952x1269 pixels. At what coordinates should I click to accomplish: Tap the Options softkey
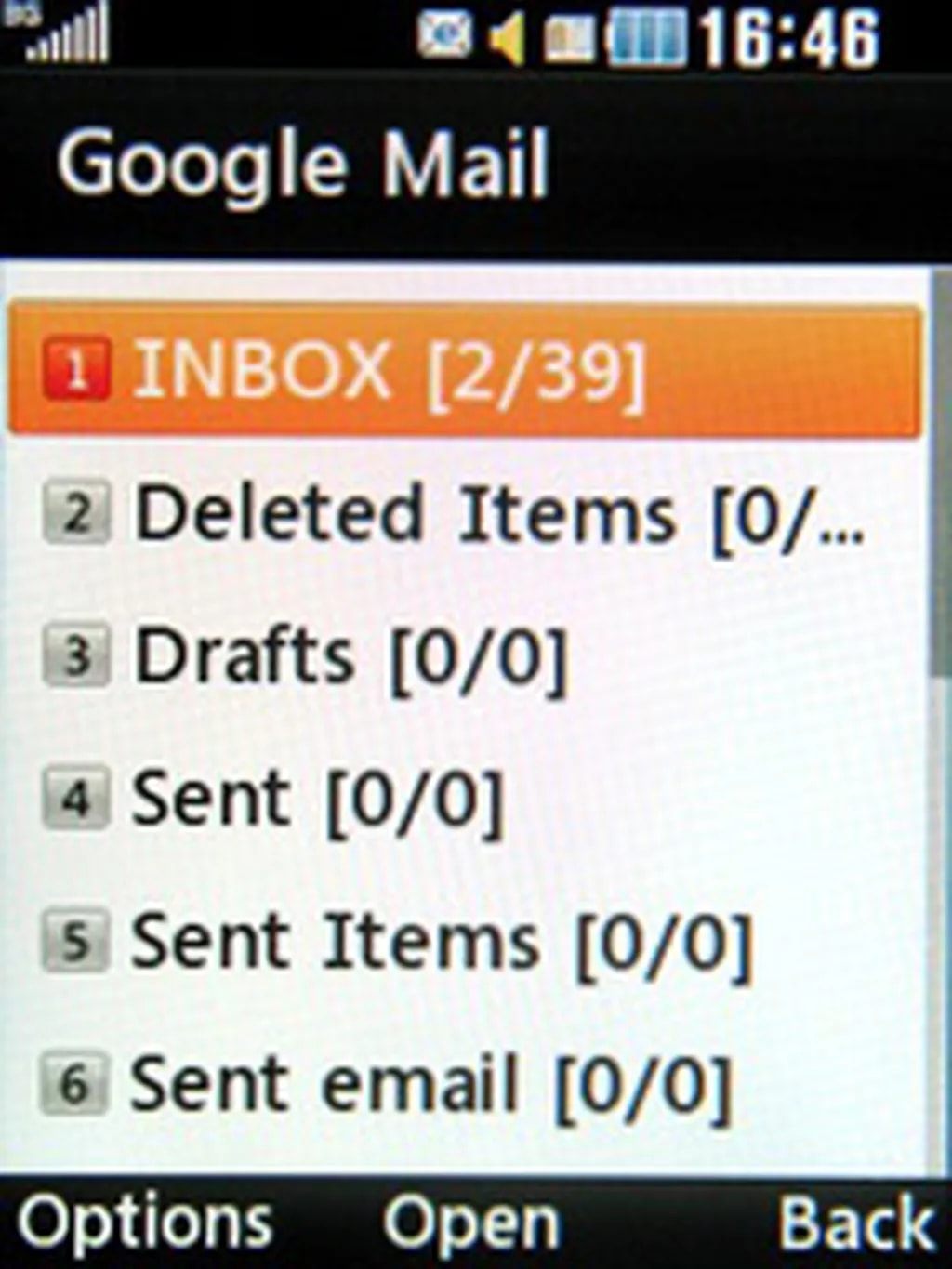tap(145, 1221)
